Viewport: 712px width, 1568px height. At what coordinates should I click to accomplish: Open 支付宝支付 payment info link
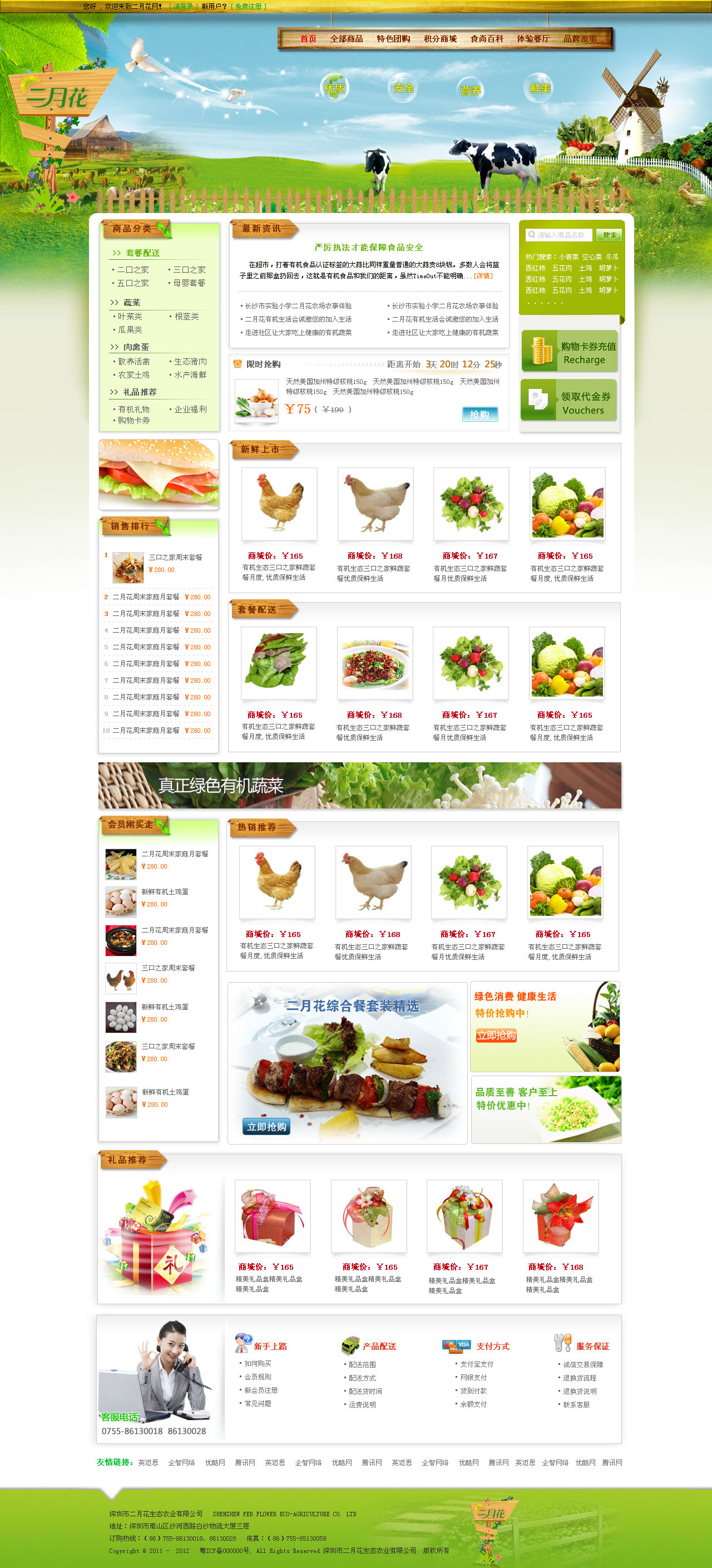point(476,1364)
